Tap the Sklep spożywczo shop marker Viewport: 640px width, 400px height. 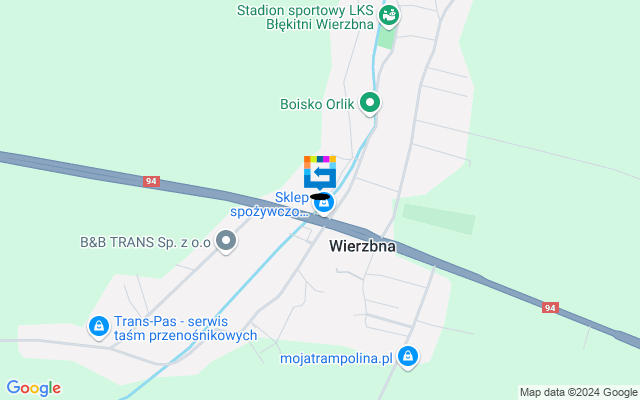tap(324, 203)
